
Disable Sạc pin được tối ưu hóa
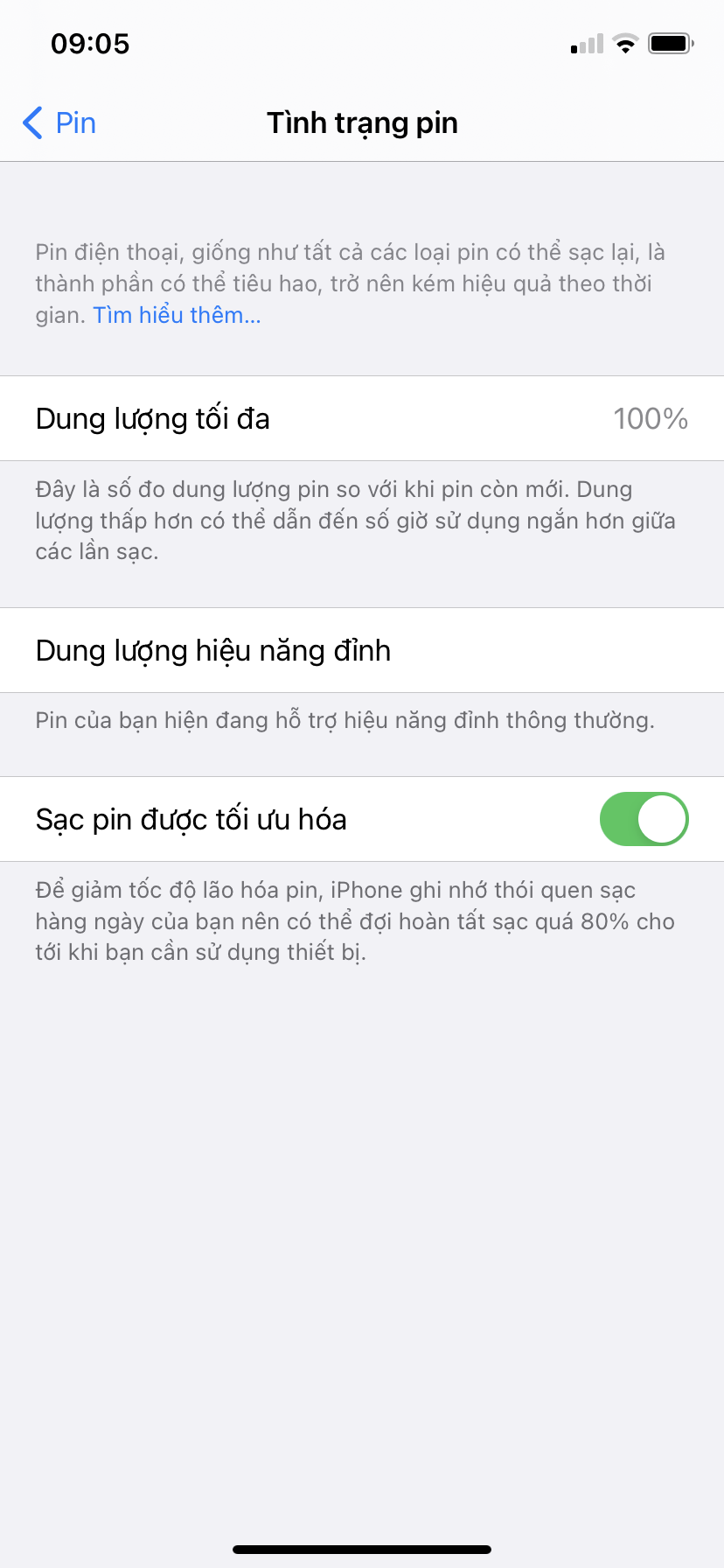tap(644, 819)
